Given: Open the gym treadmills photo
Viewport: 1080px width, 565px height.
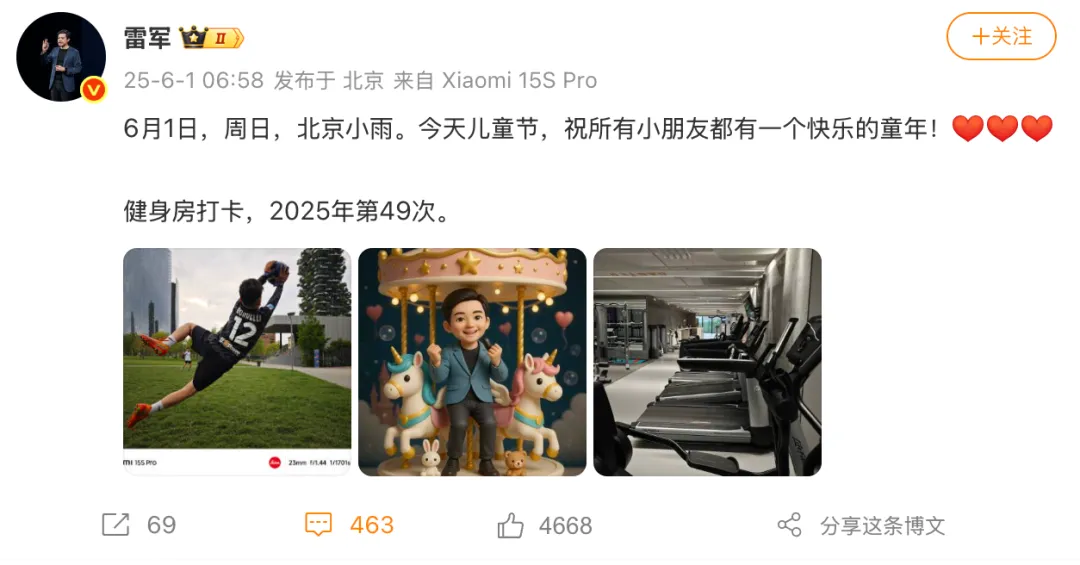Looking at the screenshot, I should pos(707,361).
